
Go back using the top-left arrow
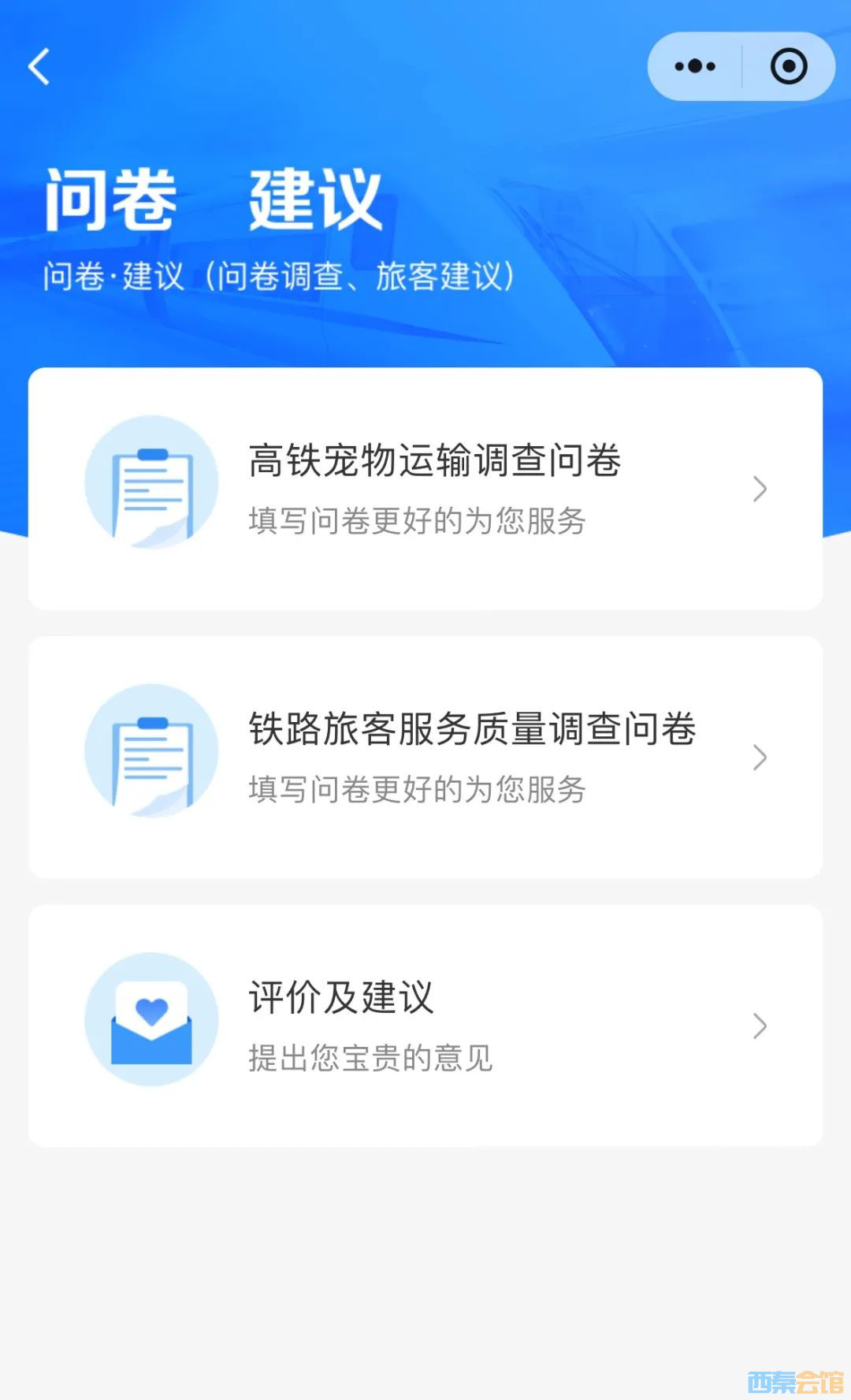click(x=39, y=66)
